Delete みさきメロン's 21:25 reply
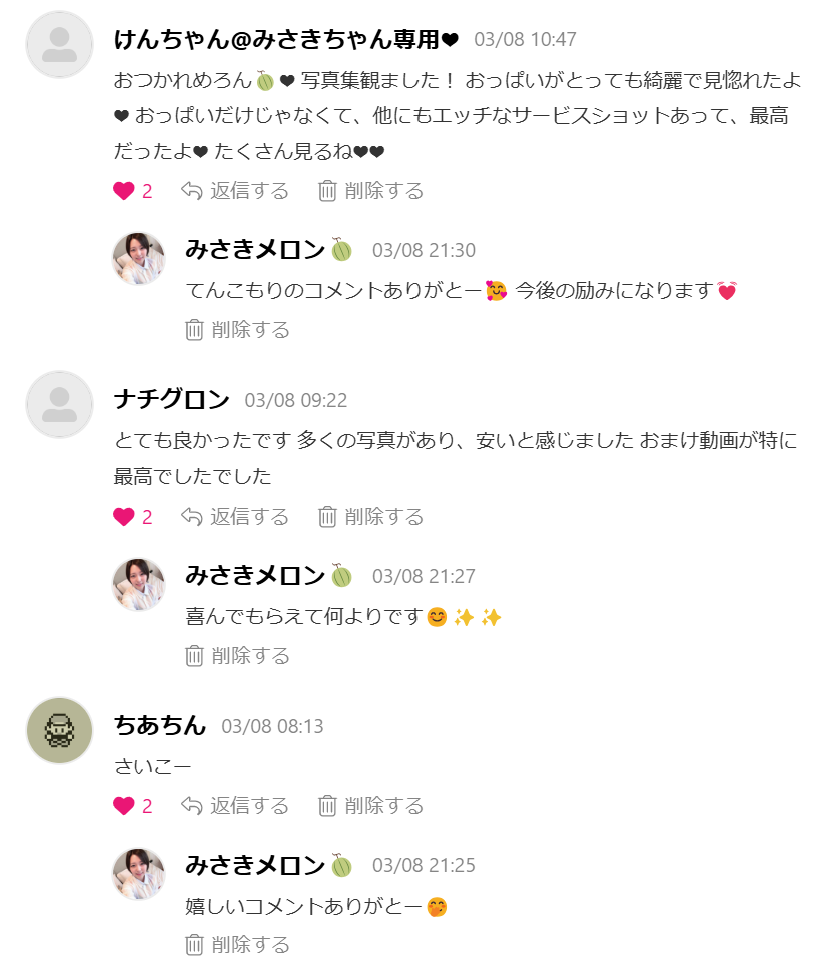Image resolution: width=832 pixels, height=972 pixels. click(238, 945)
